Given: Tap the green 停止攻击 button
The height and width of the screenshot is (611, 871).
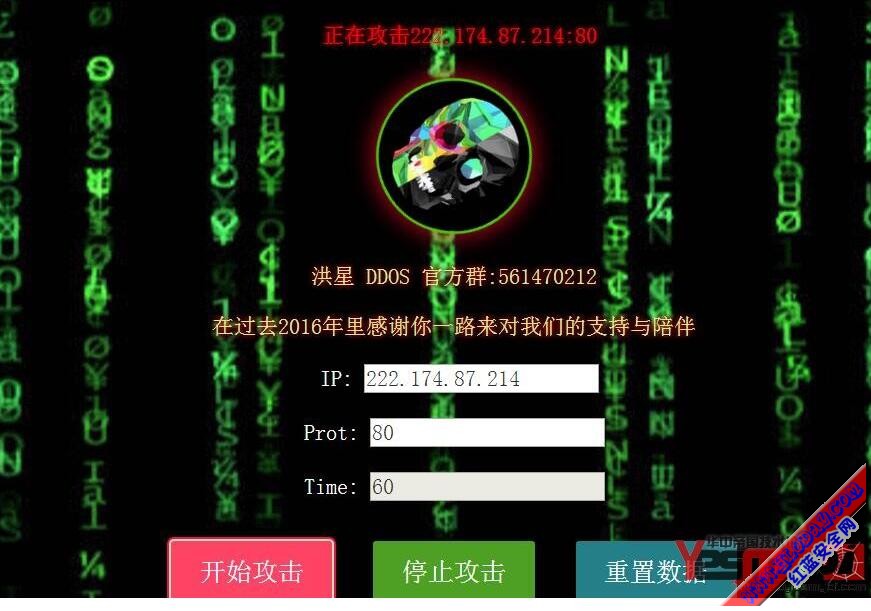Looking at the screenshot, I should click(454, 572).
